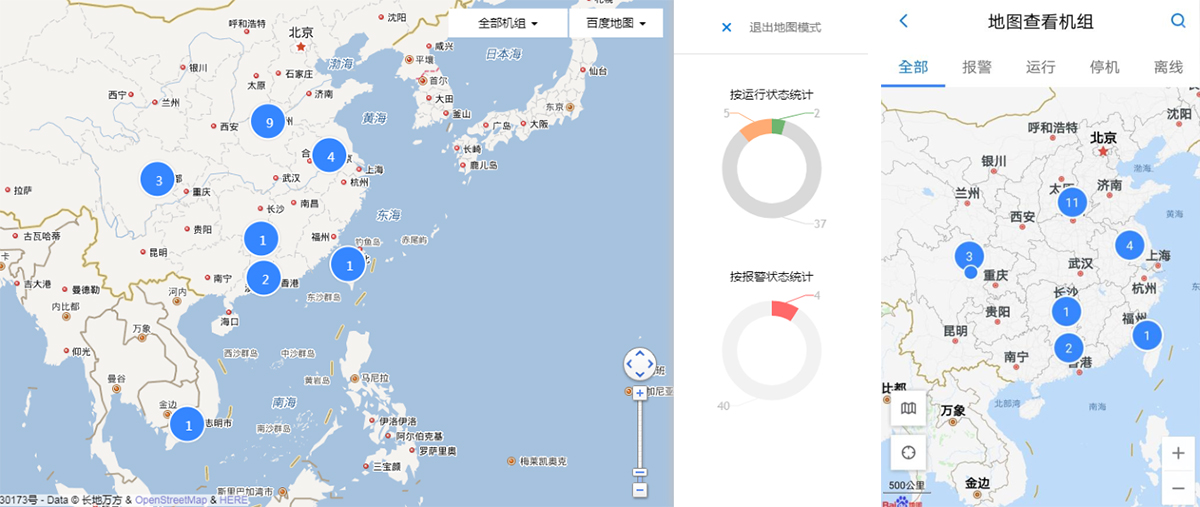1200x507 pixels.
Task: Switch to the 运行 tab
Action: click(x=1041, y=67)
